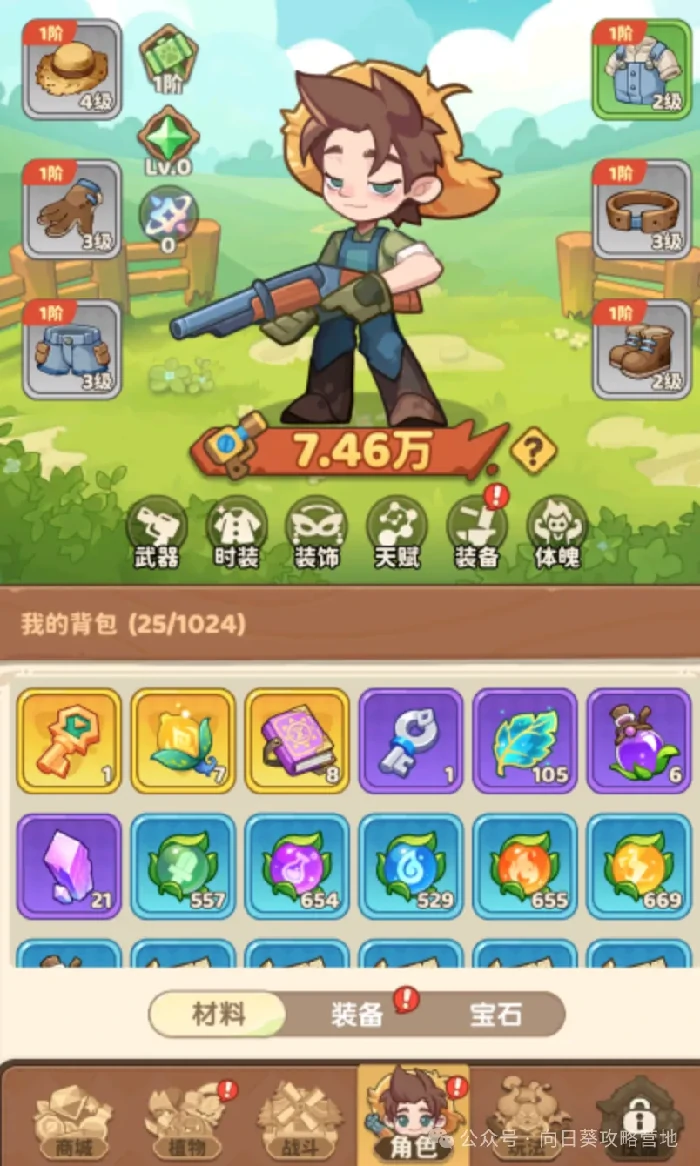This screenshot has height=1166, width=700.
Task: Select the shirt equipment slot
Action: 641,69
